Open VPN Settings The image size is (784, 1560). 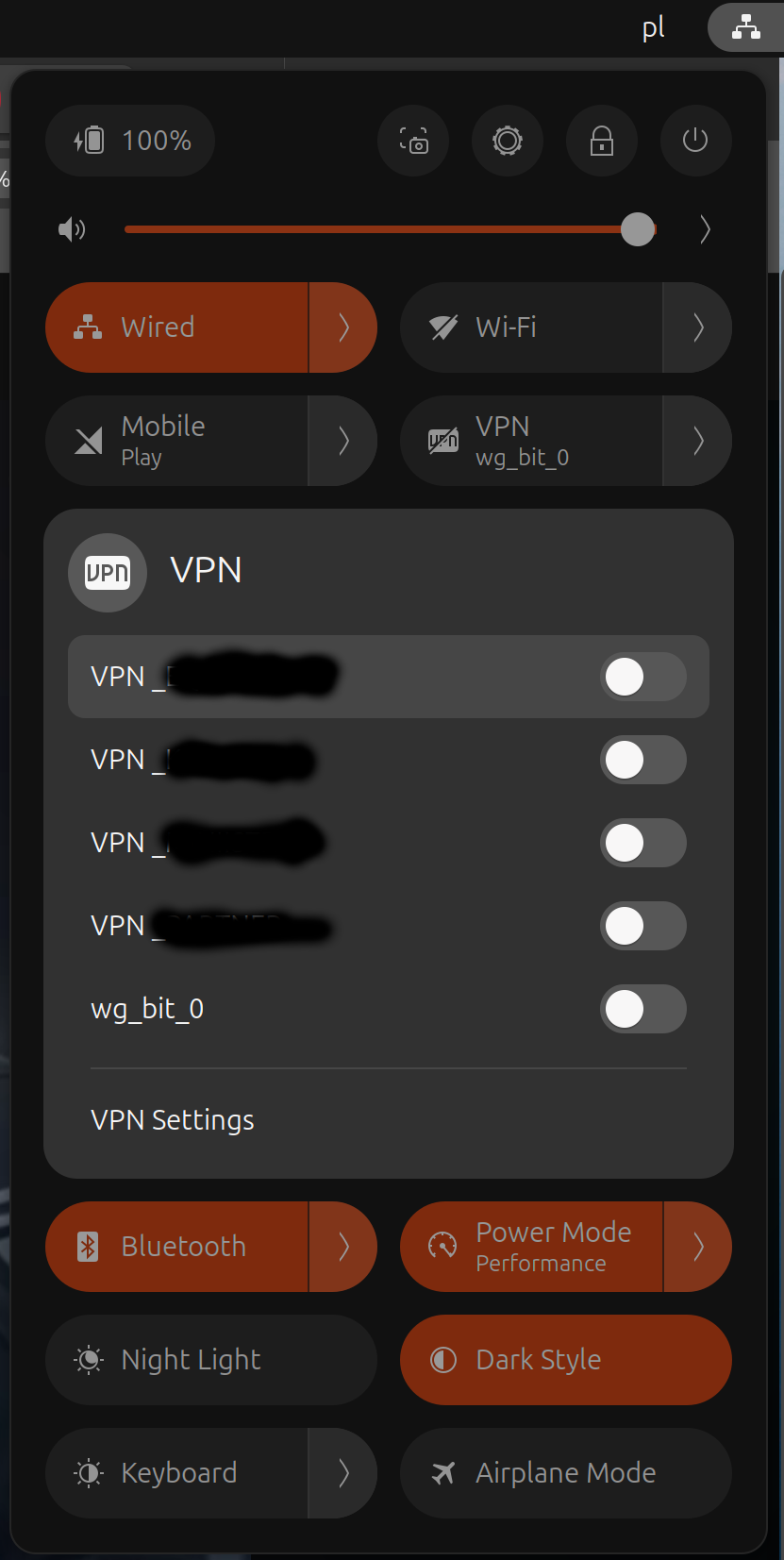[173, 1120]
